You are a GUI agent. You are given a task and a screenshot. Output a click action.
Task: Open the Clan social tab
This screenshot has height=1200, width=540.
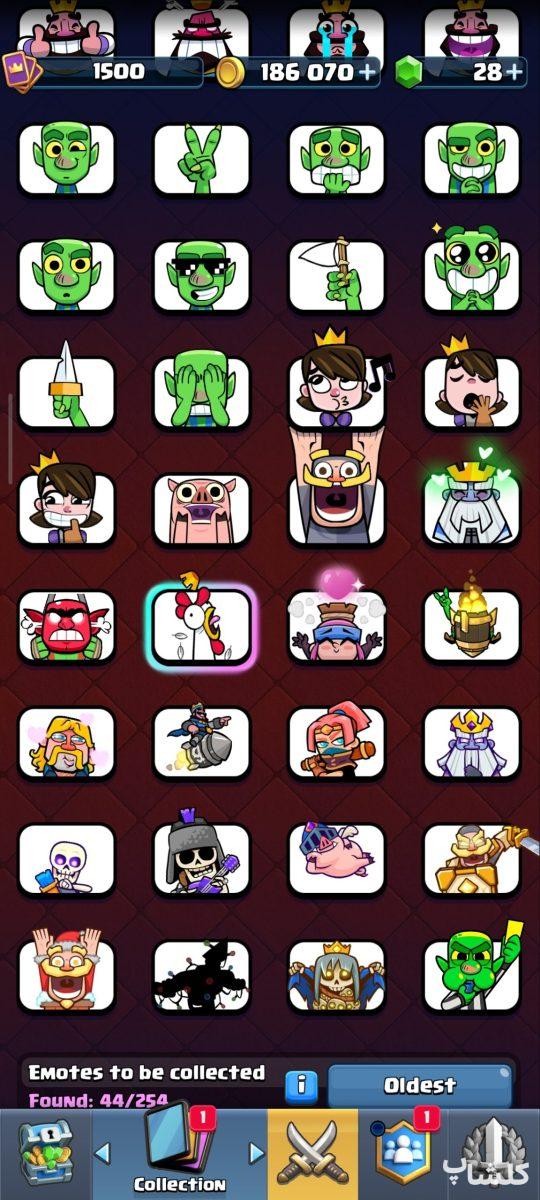[403, 1155]
